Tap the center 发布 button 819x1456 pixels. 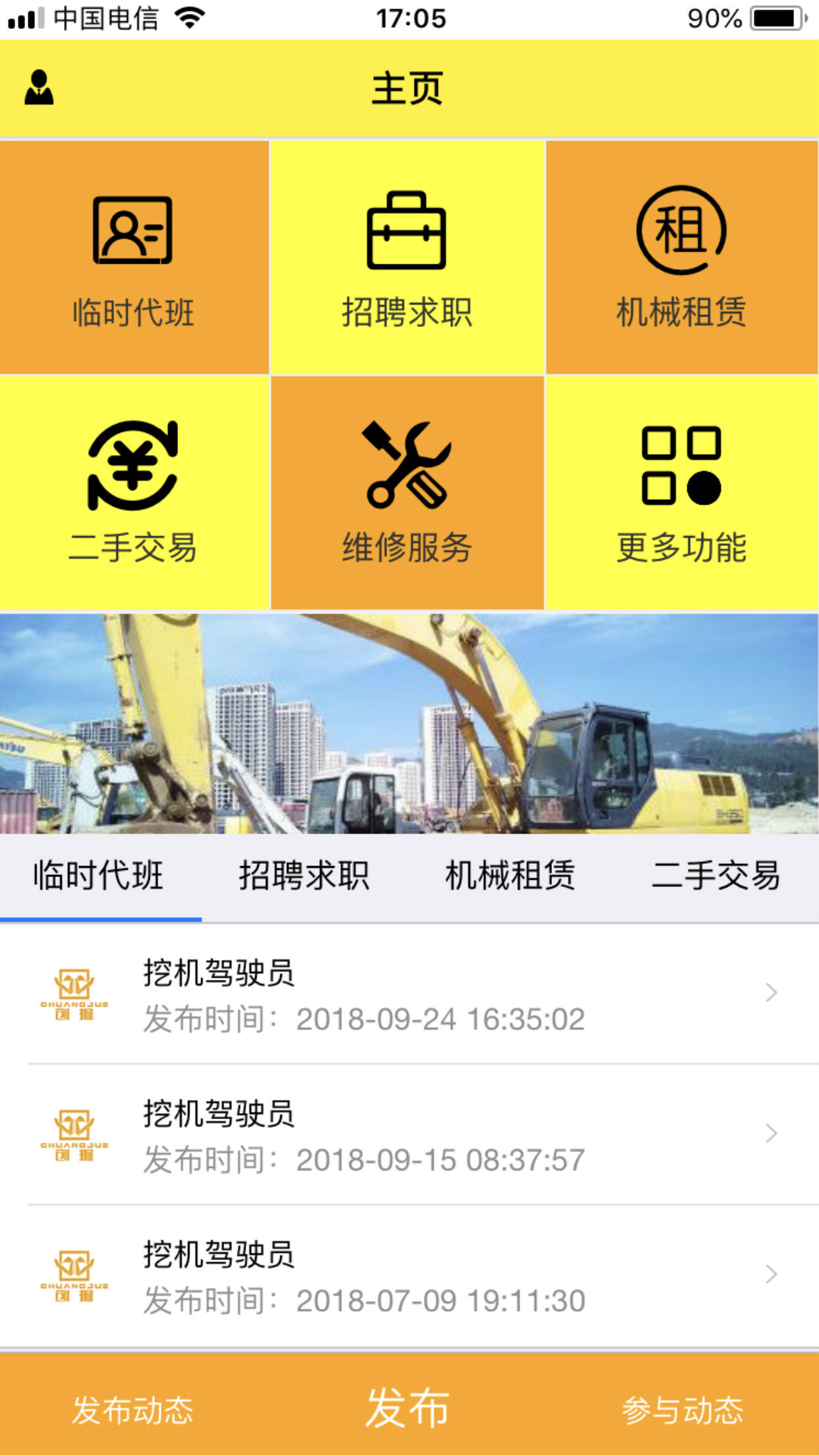[408, 1408]
